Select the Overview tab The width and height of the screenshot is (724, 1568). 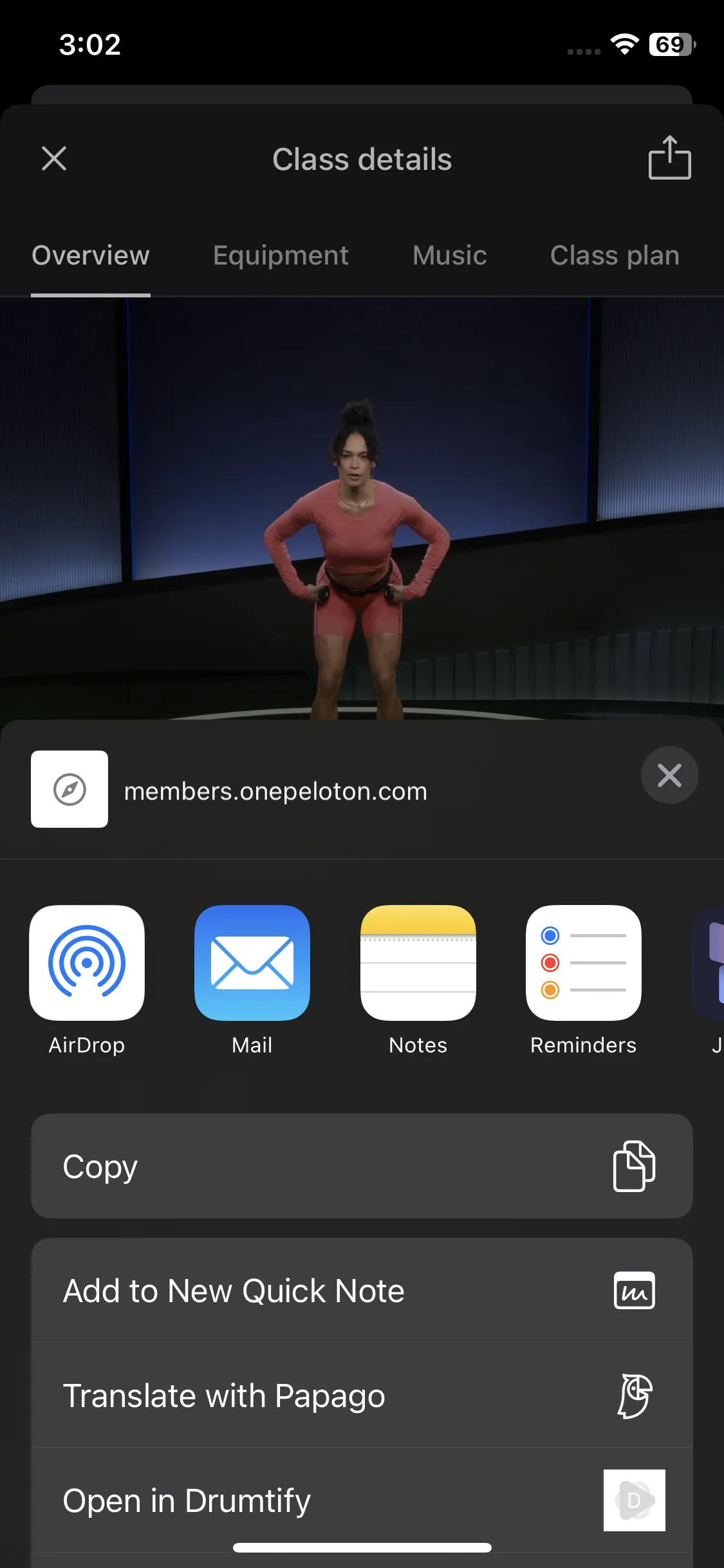point(91,256)
